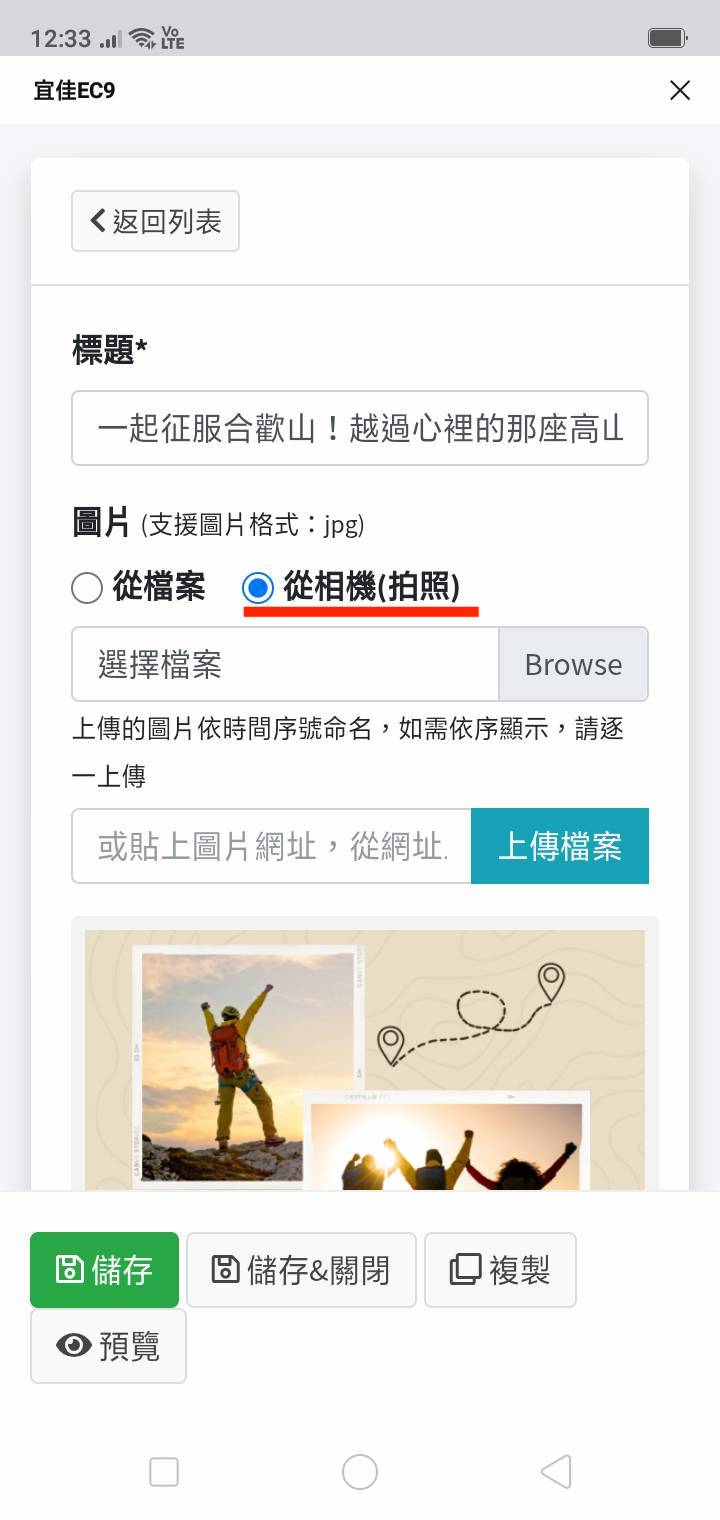Tap 上傳檔案 to upload the file
Screen dimensions: 720x1520
point(560,847)
